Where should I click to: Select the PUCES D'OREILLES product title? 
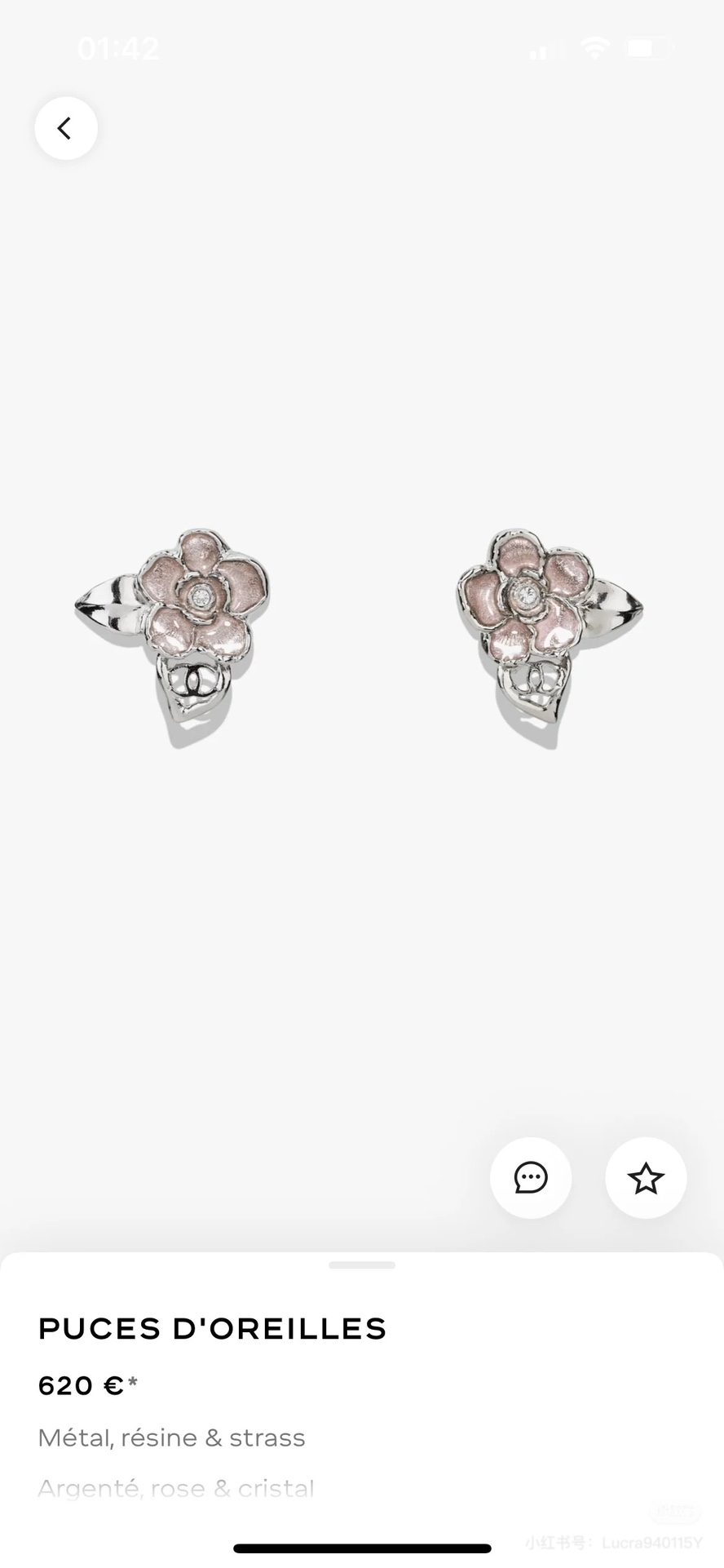coord(212,1328)
